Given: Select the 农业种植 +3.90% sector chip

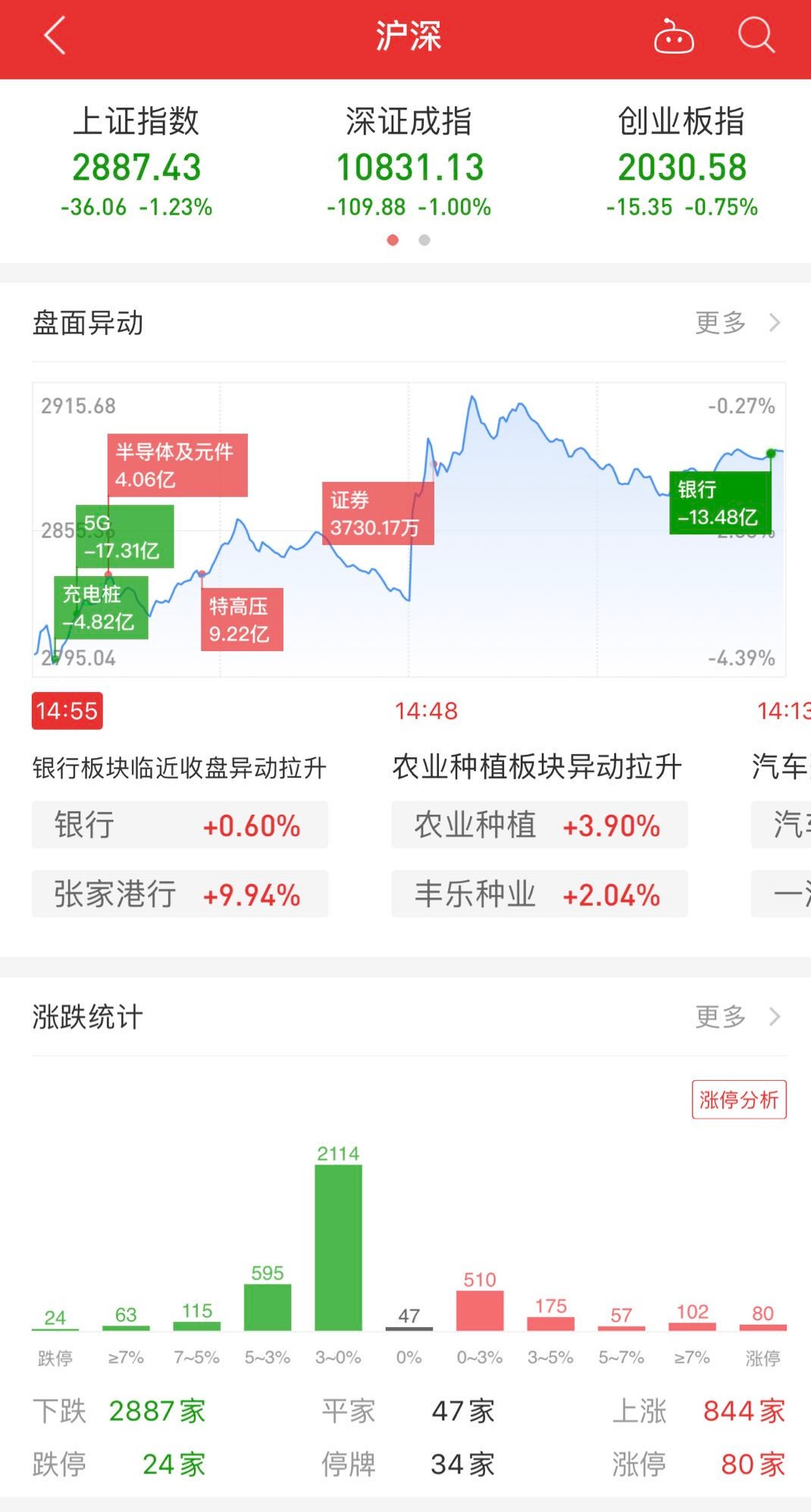Looking at the screenshot, I should pos(540,825).
